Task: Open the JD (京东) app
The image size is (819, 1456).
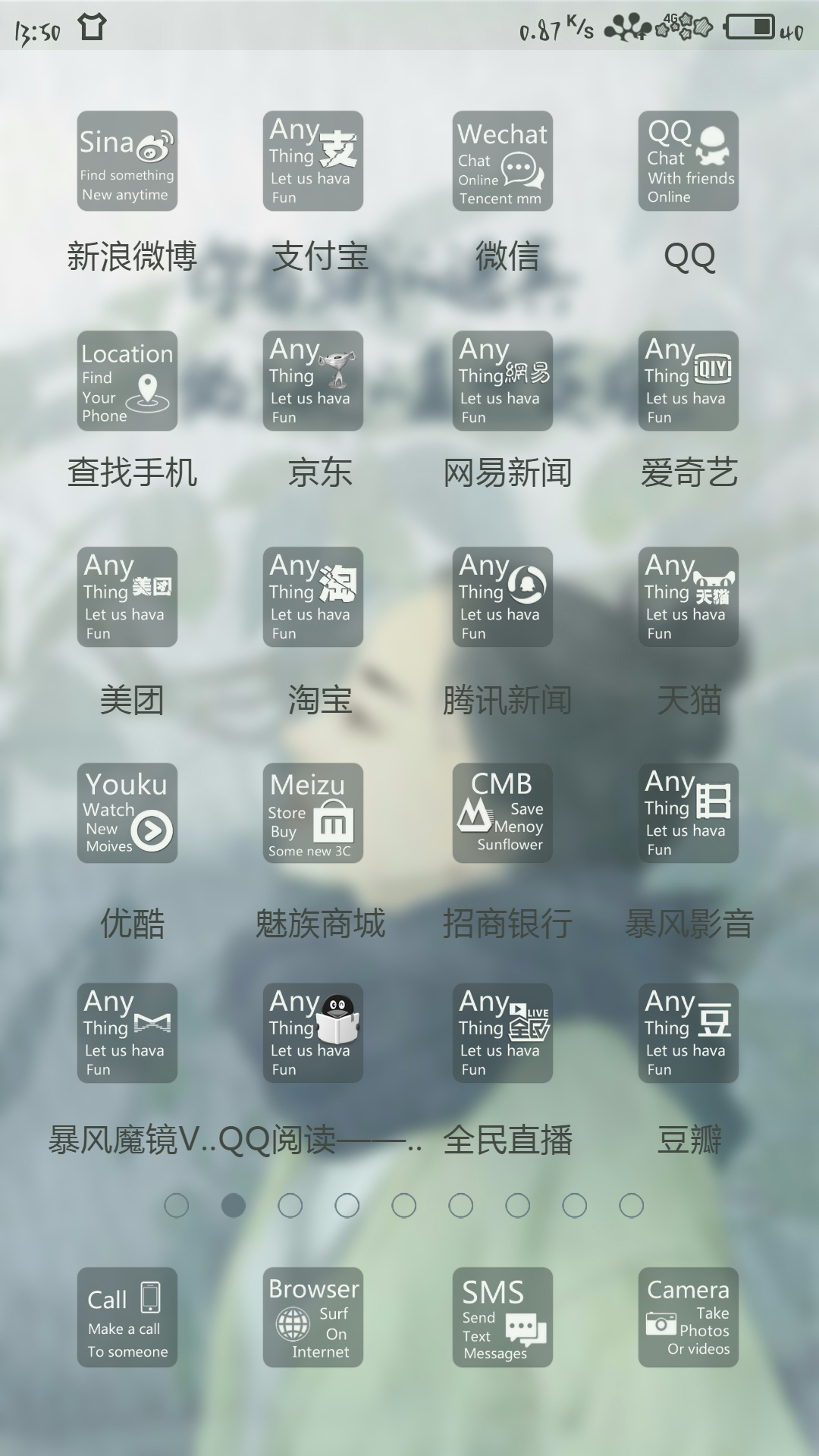Action: click(313, 381)
